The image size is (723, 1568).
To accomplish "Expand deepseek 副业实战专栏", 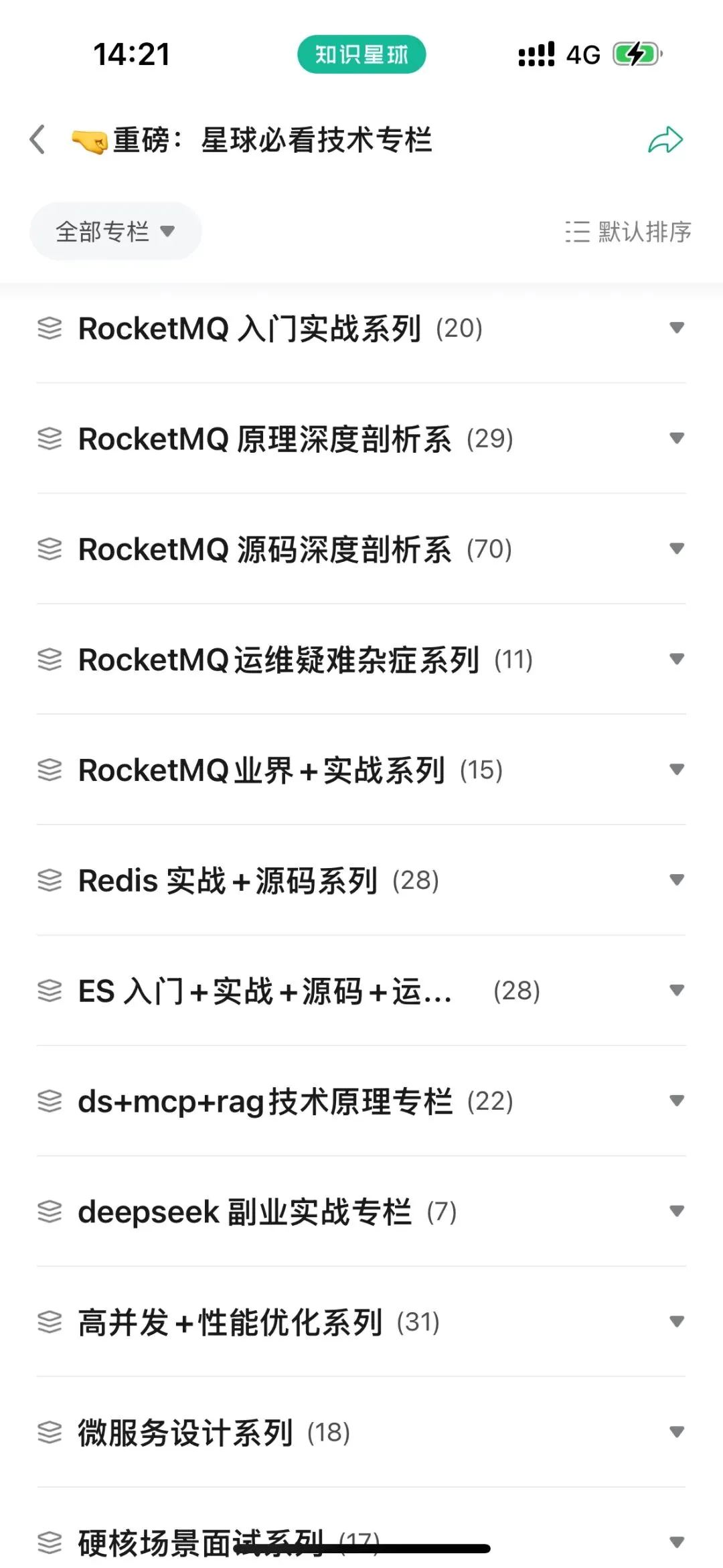I will click(677, 1211).
